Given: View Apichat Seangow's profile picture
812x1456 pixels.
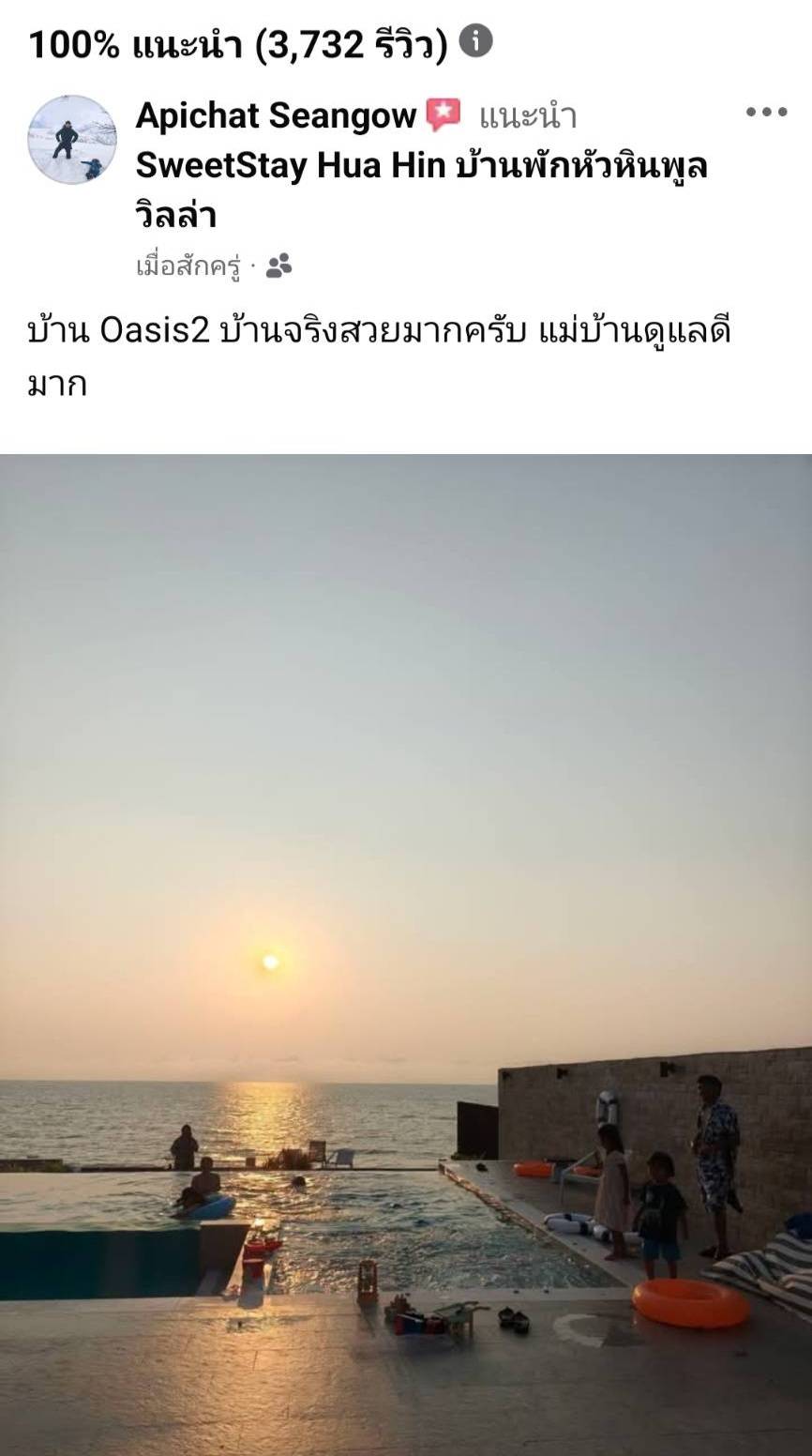Looking at the screenshot, I should tap(72, 140).
